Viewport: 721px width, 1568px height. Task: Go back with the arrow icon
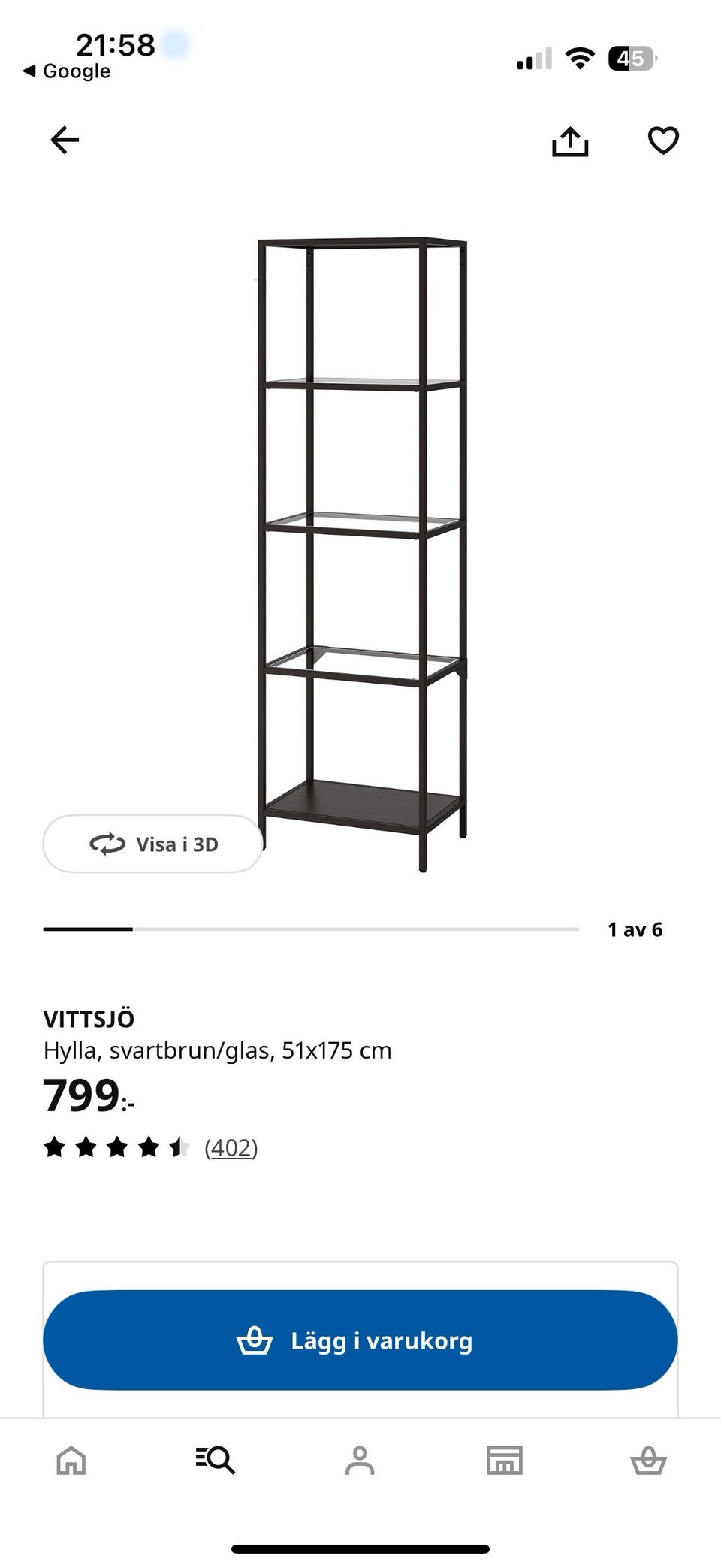pyautogui.click(x=65, y=140)
